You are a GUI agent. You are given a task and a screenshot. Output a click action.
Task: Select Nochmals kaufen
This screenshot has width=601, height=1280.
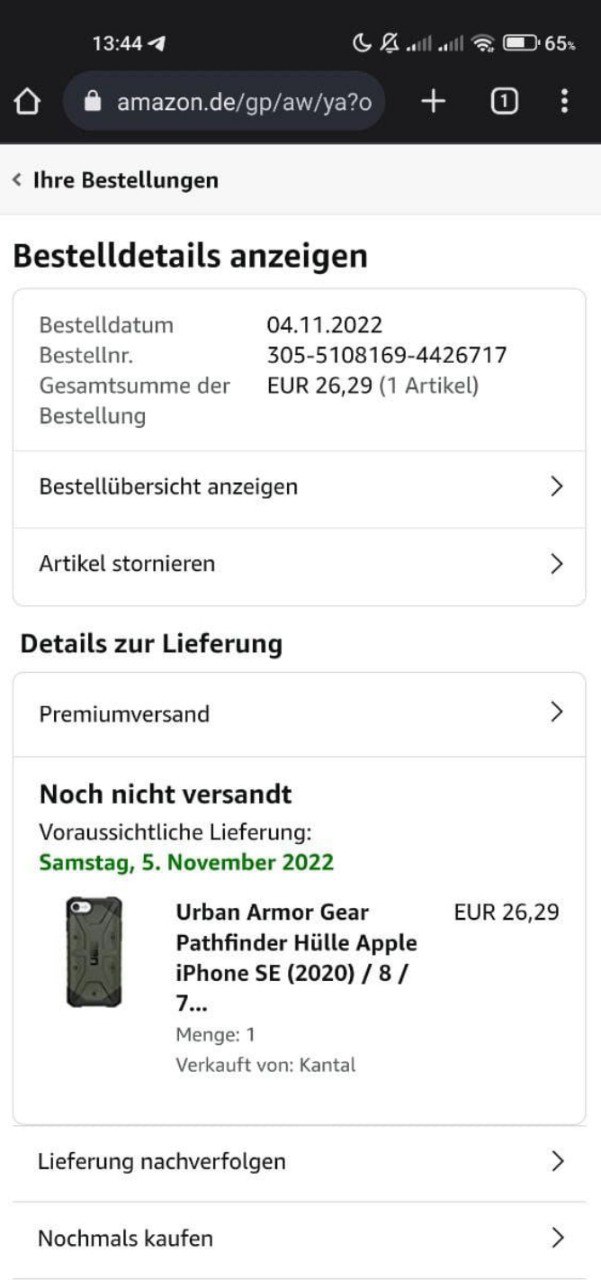click(x=299, y=1238)
